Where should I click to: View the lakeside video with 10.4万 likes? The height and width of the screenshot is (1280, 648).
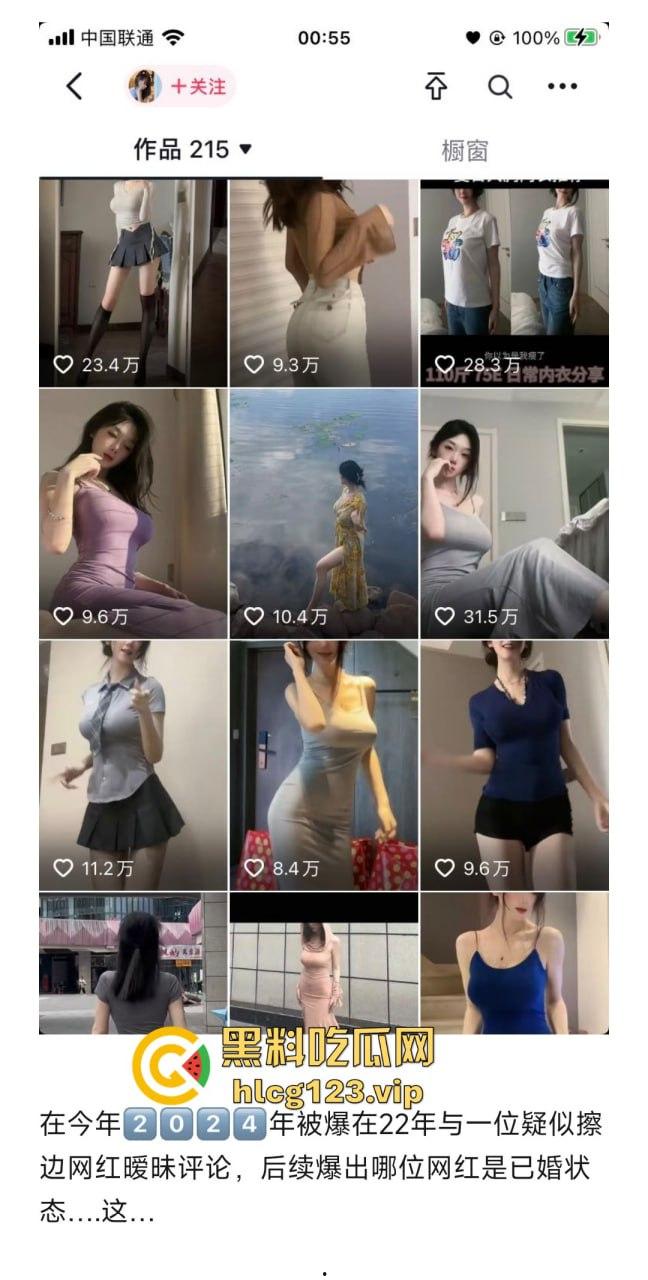pyautogui.click(x=324, y=513)
